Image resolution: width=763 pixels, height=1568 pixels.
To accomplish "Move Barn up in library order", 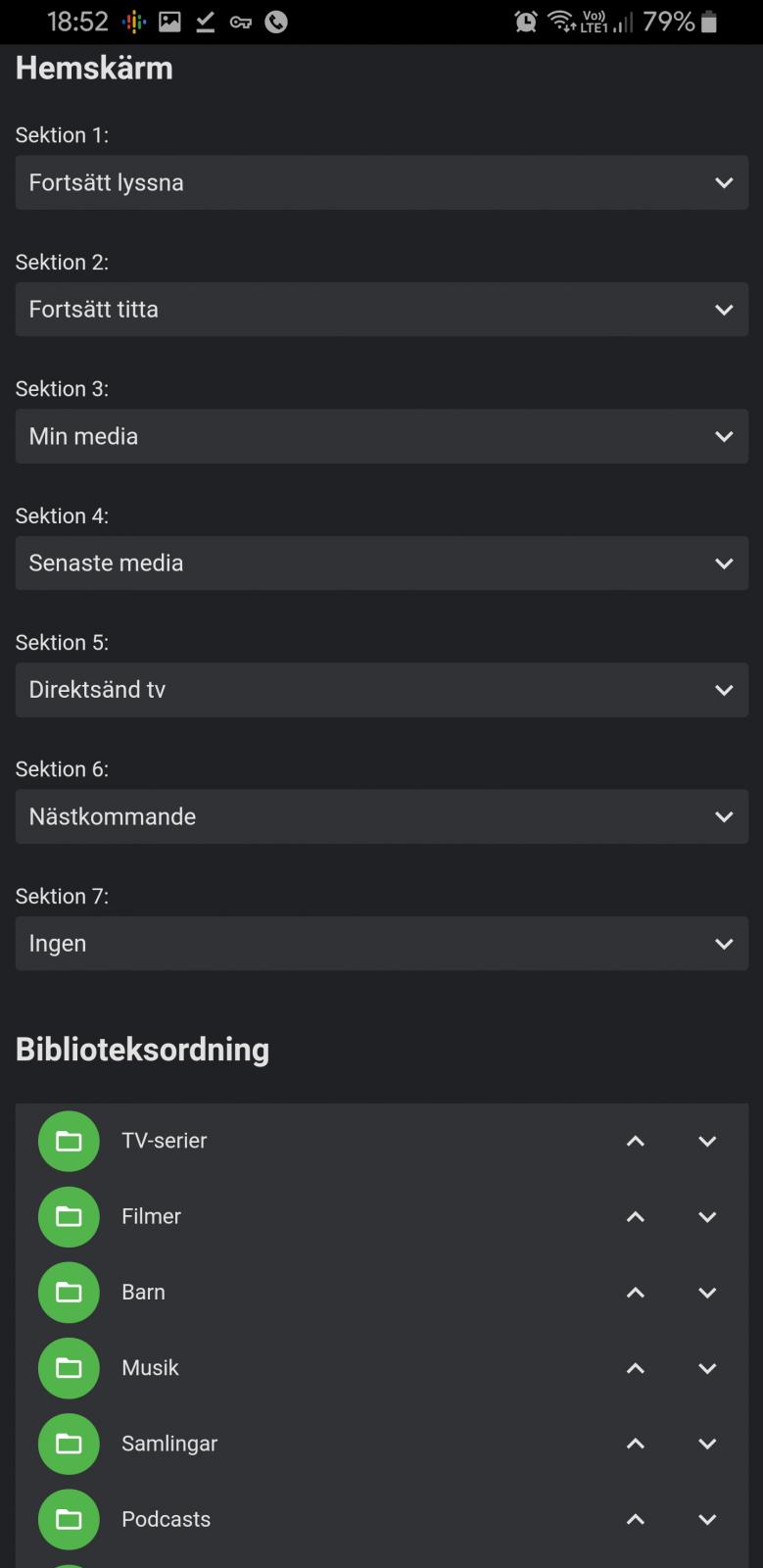I will point(636,1293).
